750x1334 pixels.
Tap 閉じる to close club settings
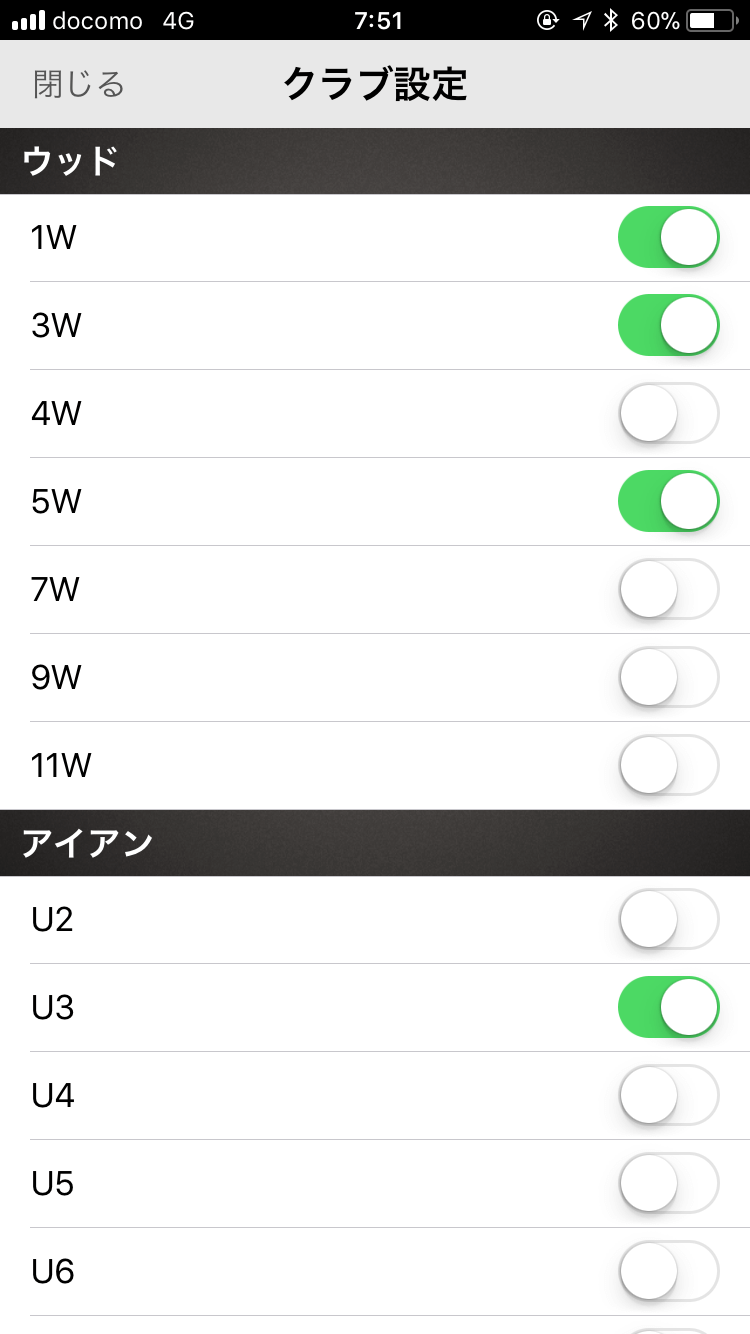79,84
